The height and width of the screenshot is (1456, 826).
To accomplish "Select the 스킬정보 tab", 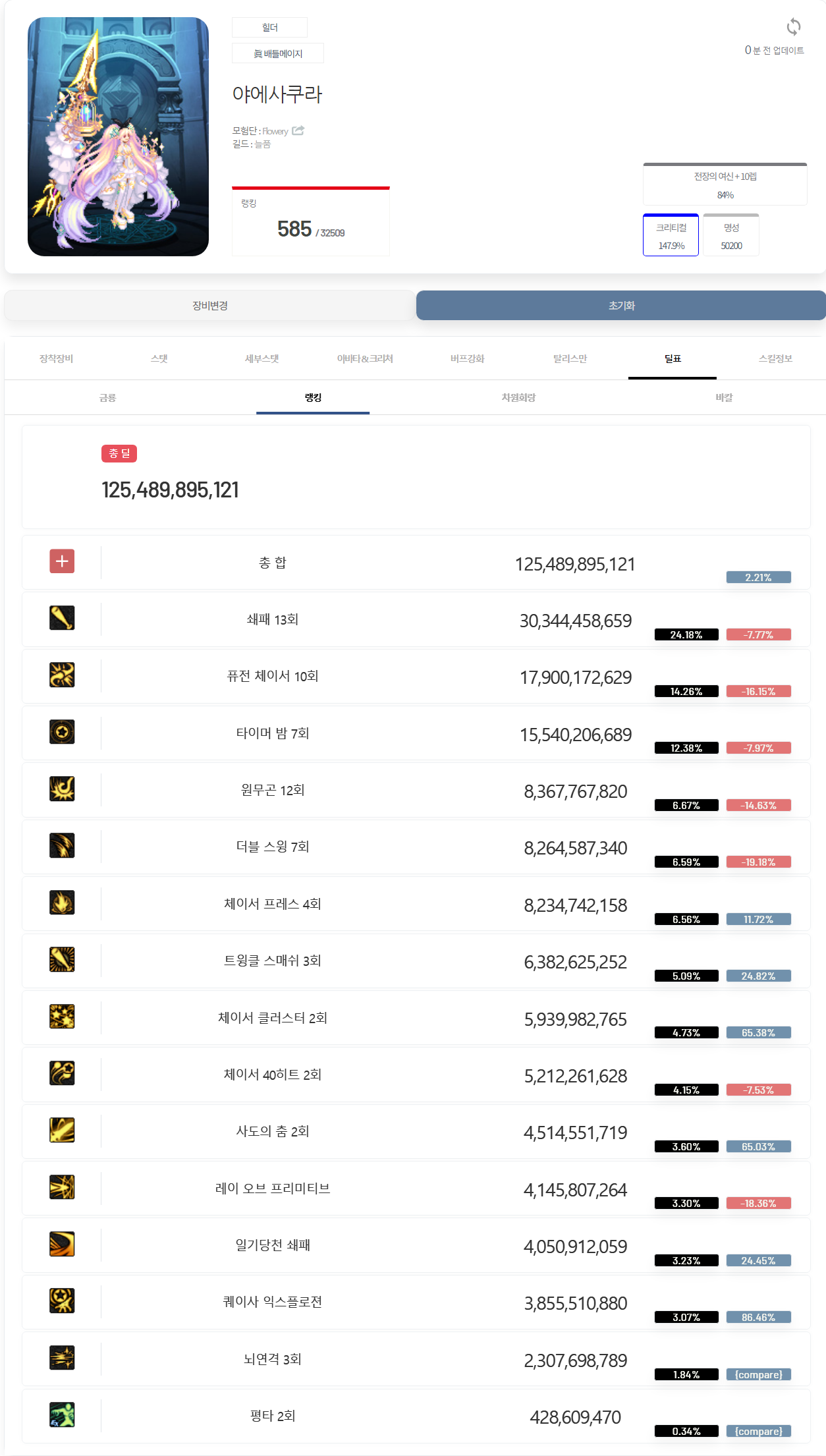I will (x=775, y=358).
